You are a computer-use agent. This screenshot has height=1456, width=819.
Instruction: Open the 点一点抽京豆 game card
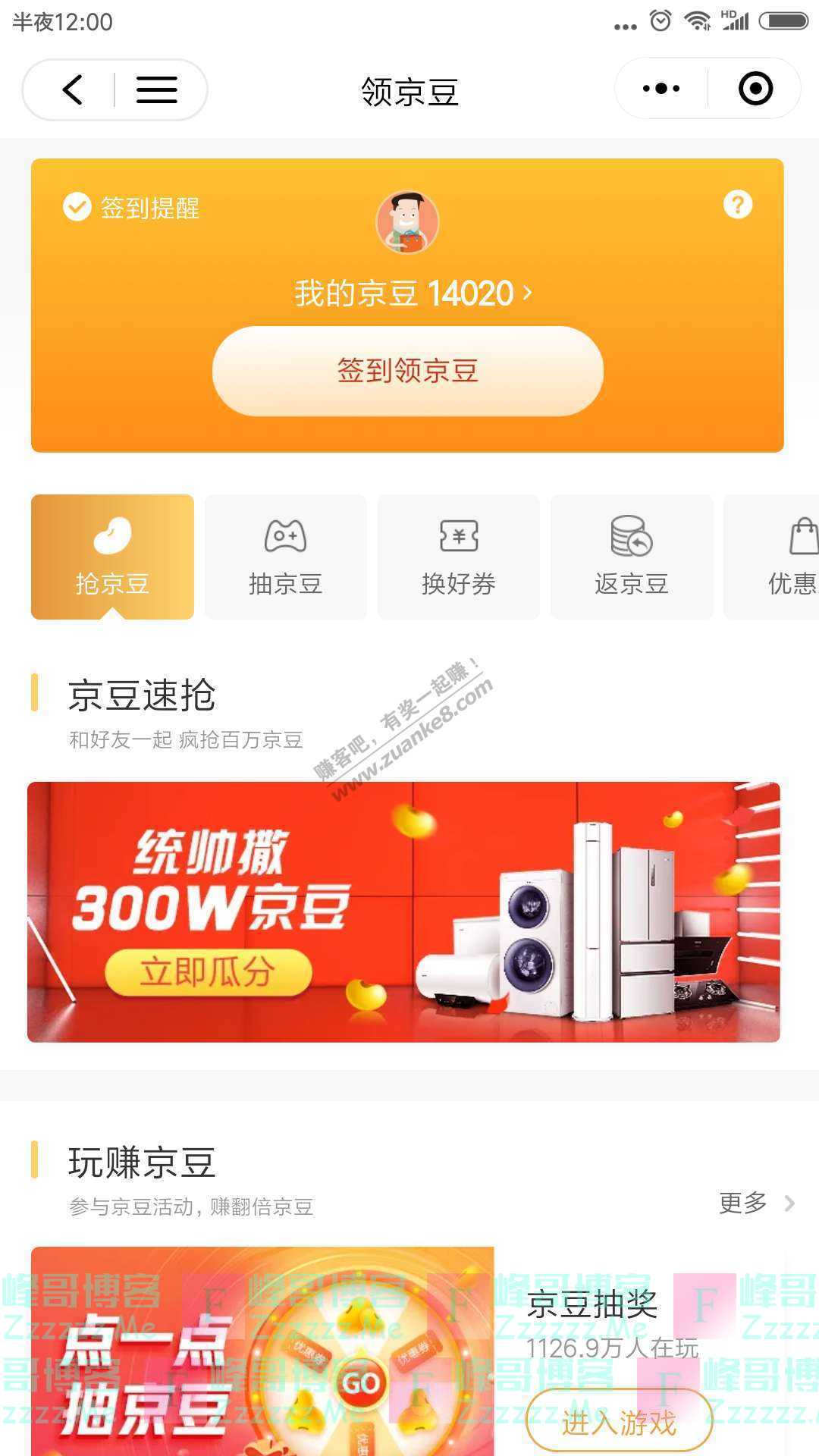click(262, 1357)
